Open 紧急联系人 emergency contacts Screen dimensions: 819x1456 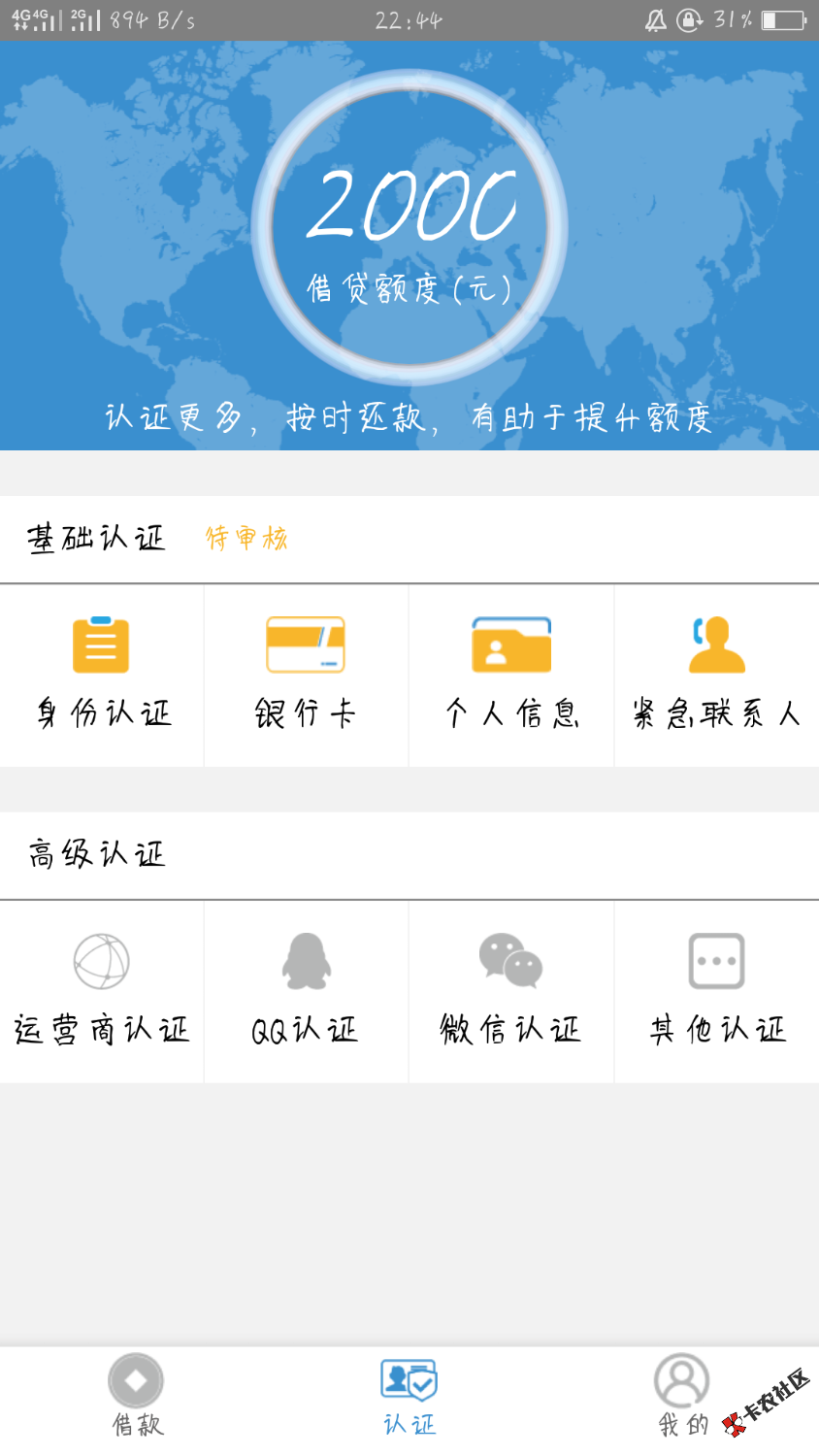pyautogui.click(x=717, y=674)
